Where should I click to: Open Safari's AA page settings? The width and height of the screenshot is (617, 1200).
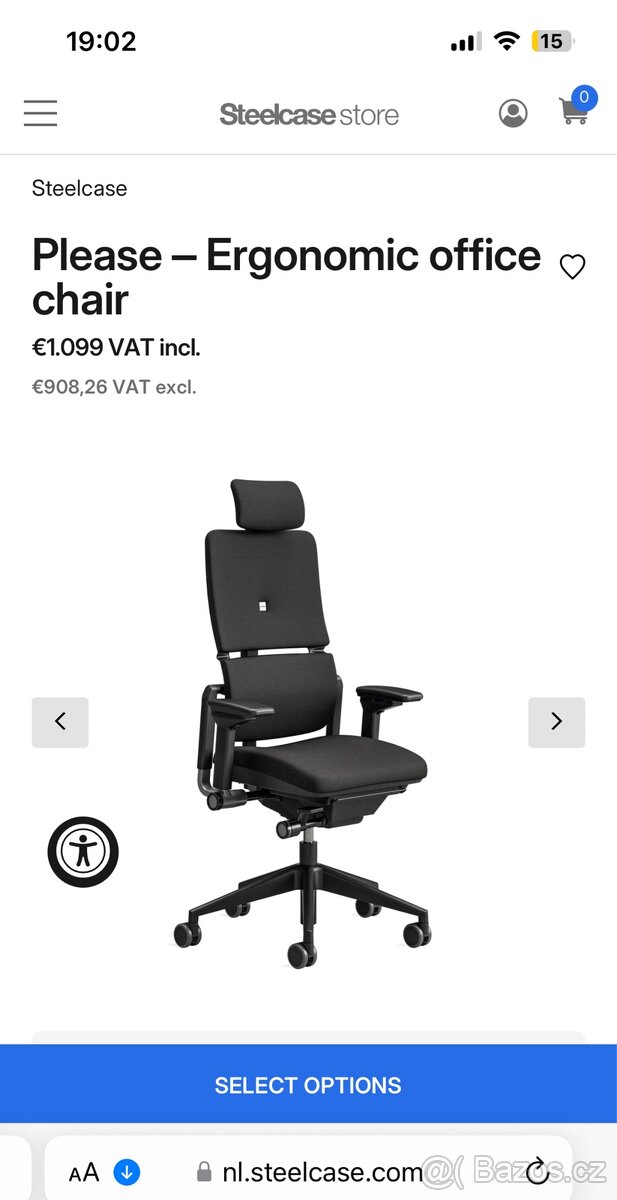pos(84,1172)
